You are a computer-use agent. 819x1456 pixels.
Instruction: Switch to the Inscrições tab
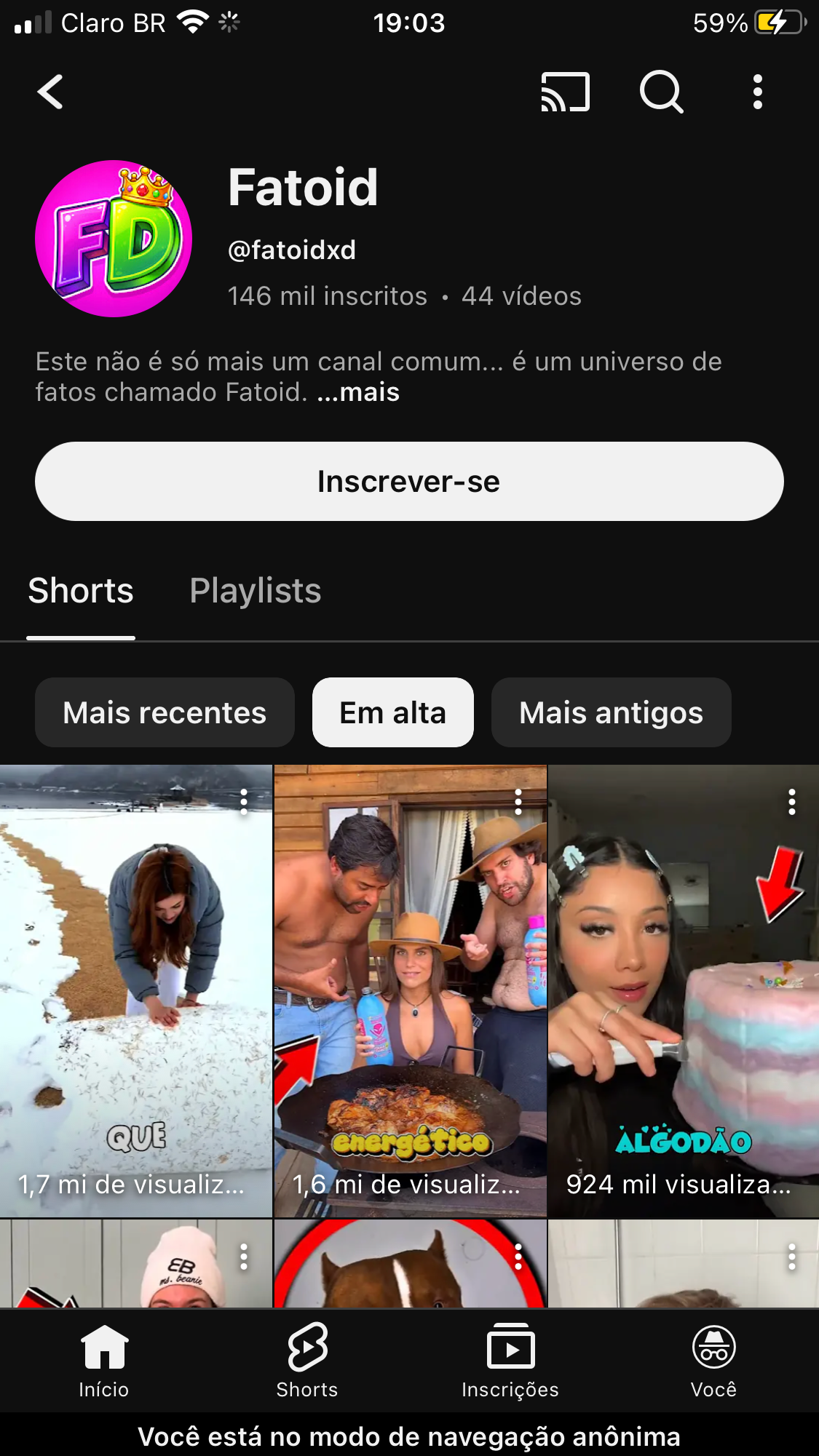(x=510, y=1359)
